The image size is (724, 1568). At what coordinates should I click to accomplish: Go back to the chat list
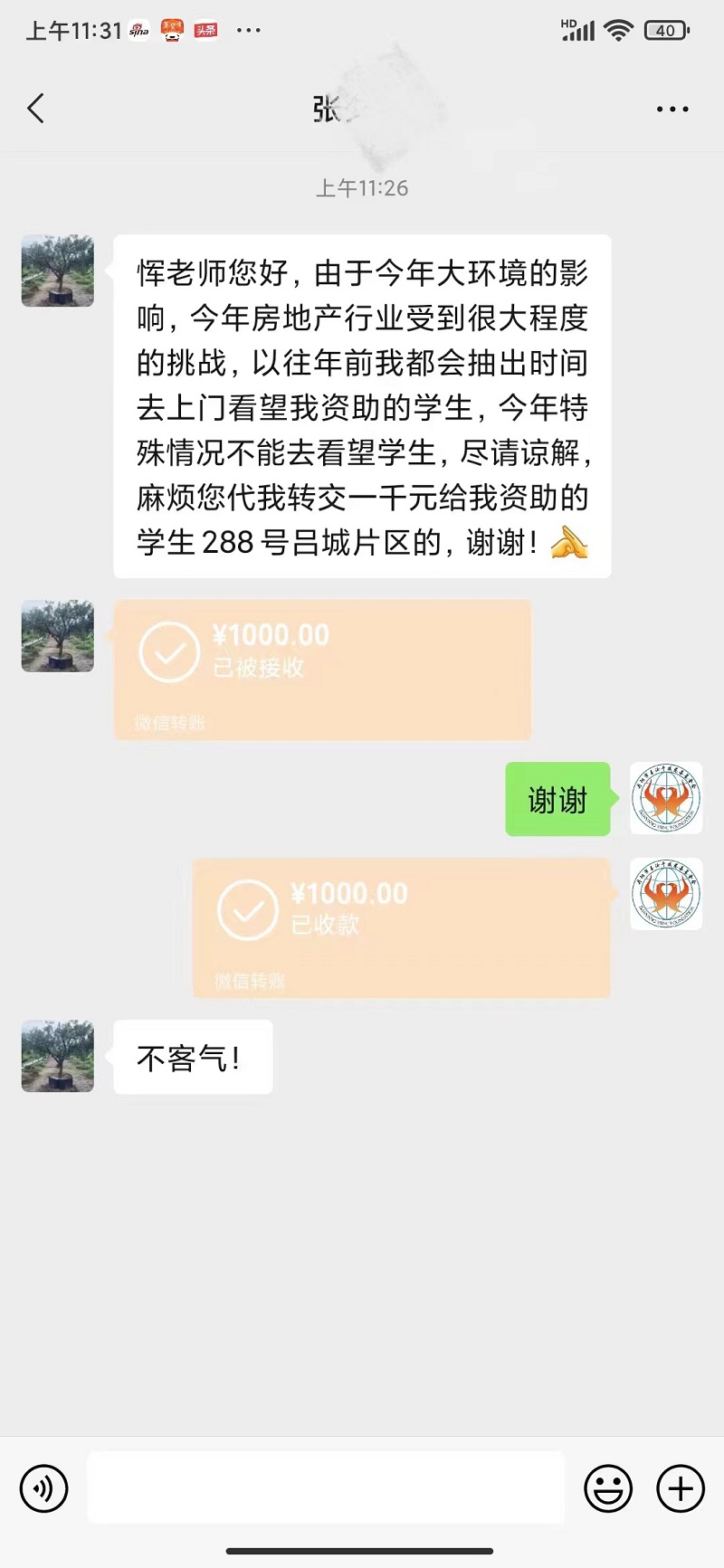[x=36, y=109]
